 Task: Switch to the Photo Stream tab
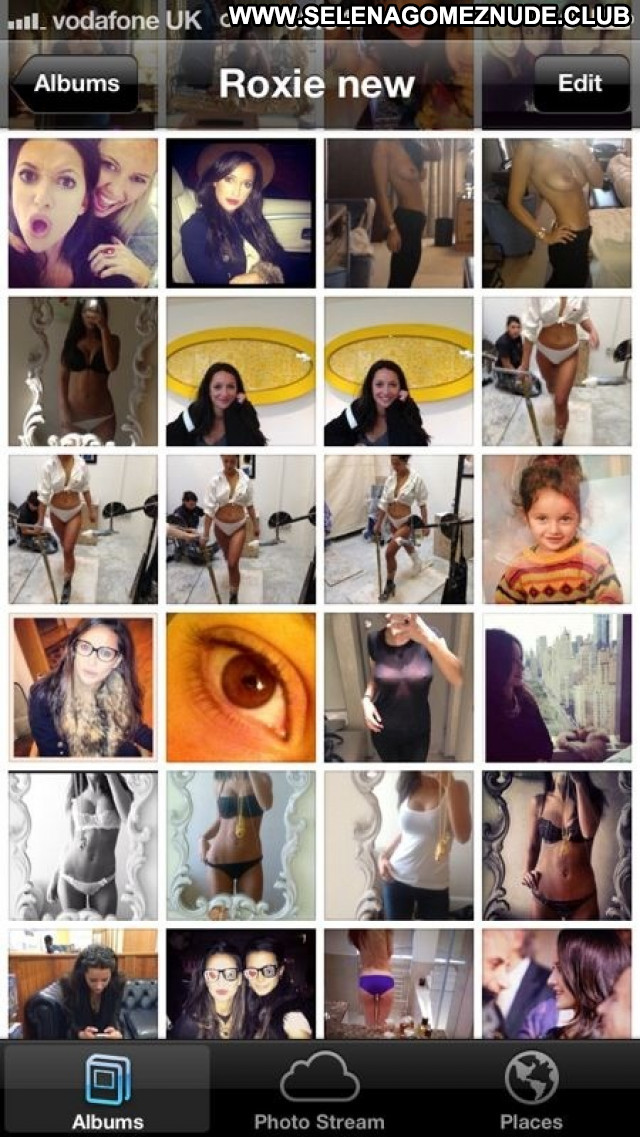point(320,1090)
